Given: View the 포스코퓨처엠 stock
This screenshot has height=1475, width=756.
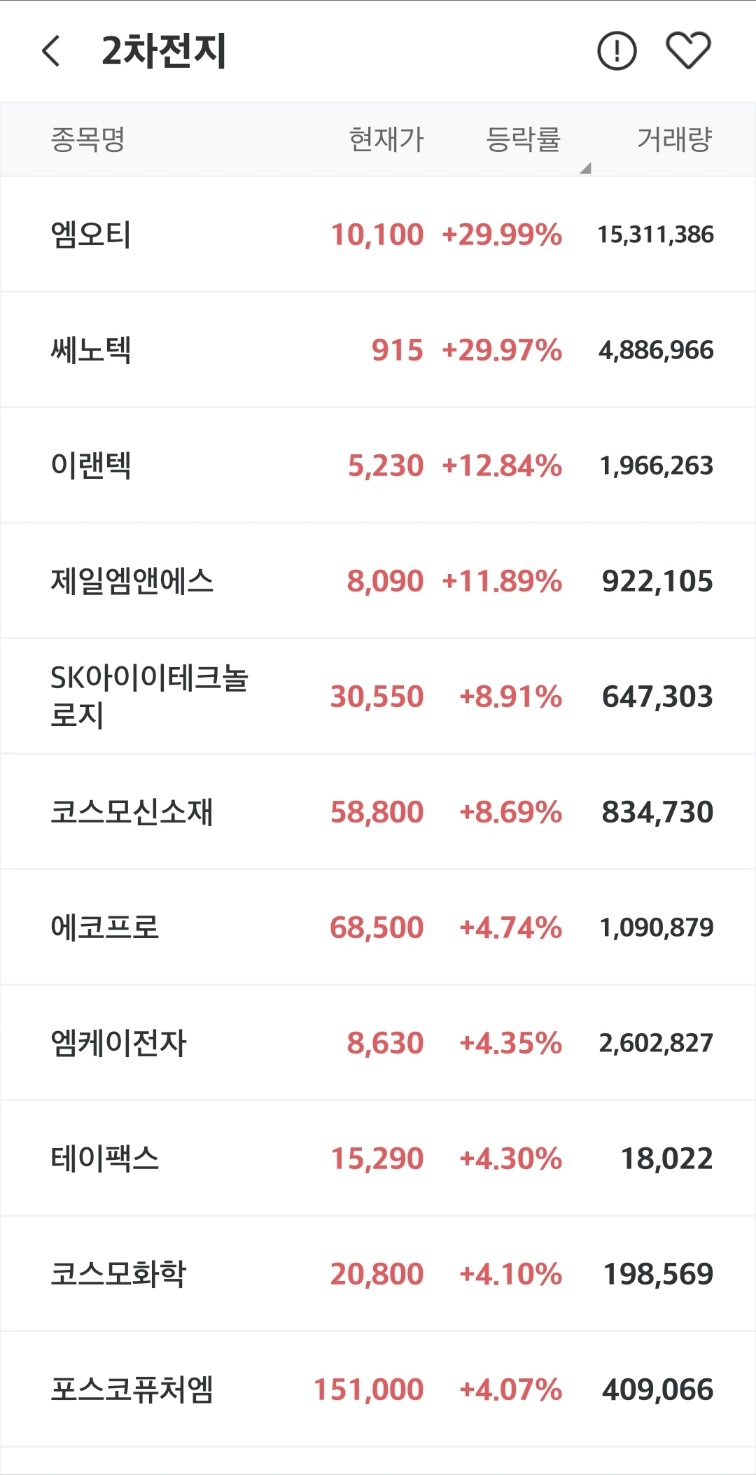Looking at the screenshot, I should (378, 1390).
